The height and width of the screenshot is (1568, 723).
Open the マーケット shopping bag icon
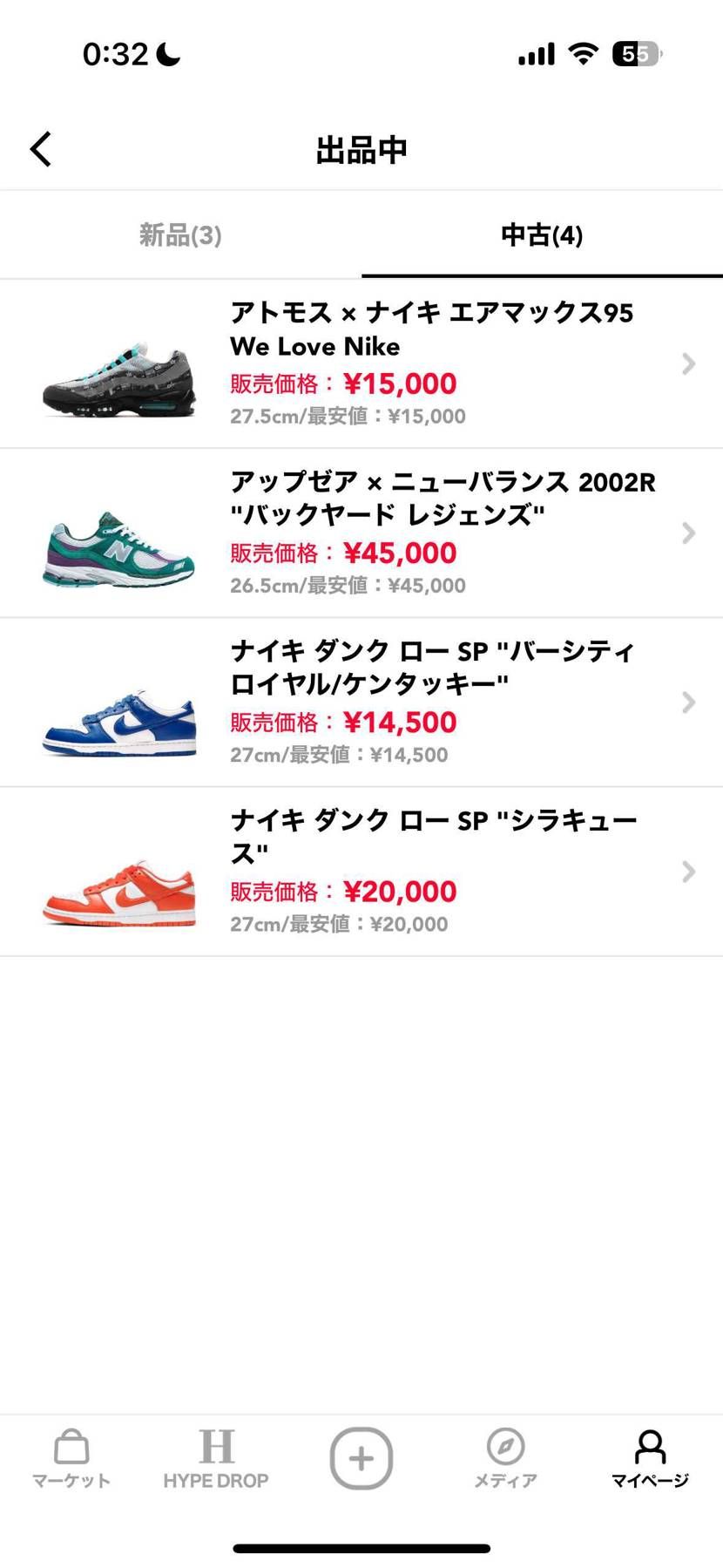71,1456
